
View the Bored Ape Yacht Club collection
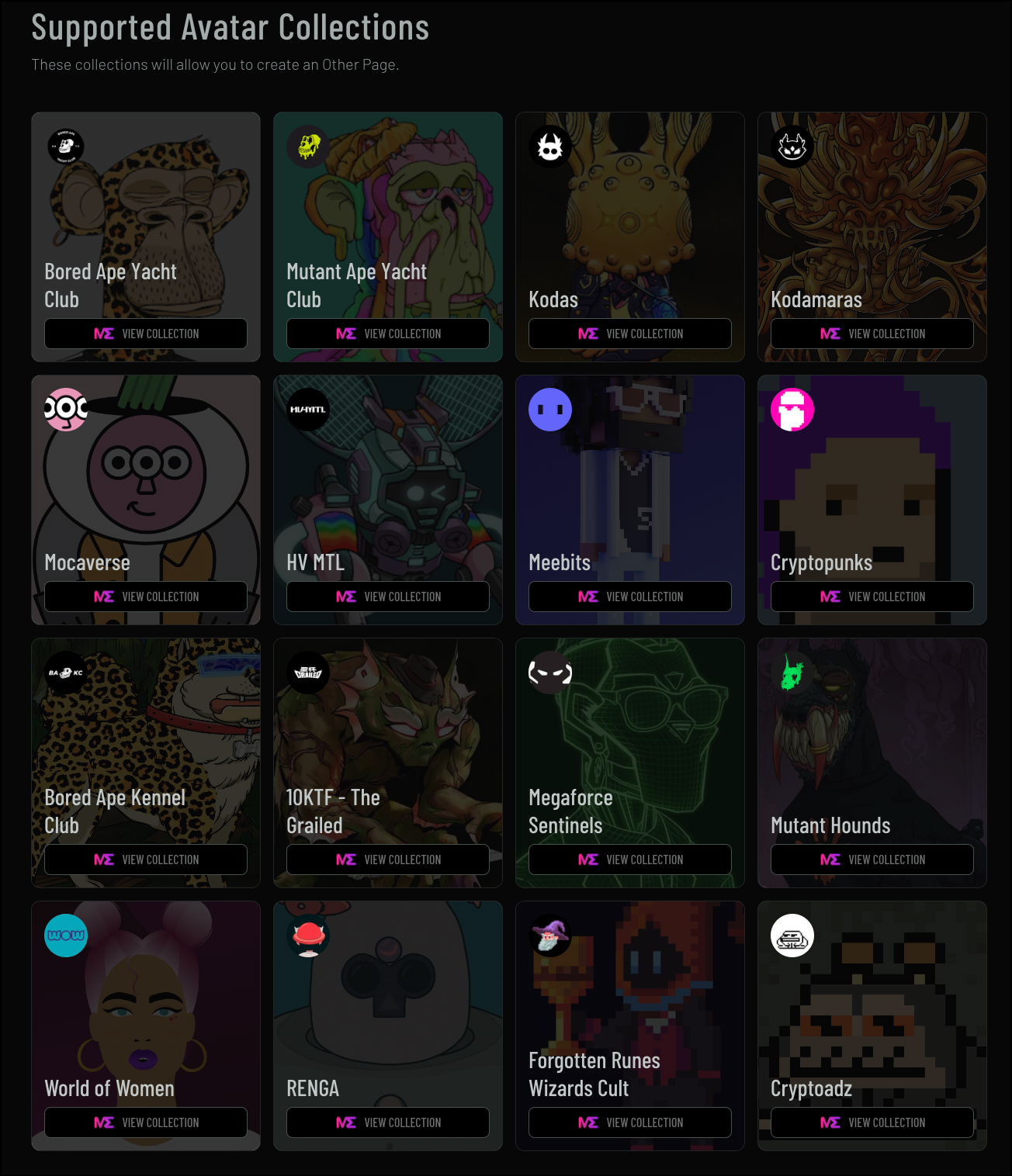[146, 334]
